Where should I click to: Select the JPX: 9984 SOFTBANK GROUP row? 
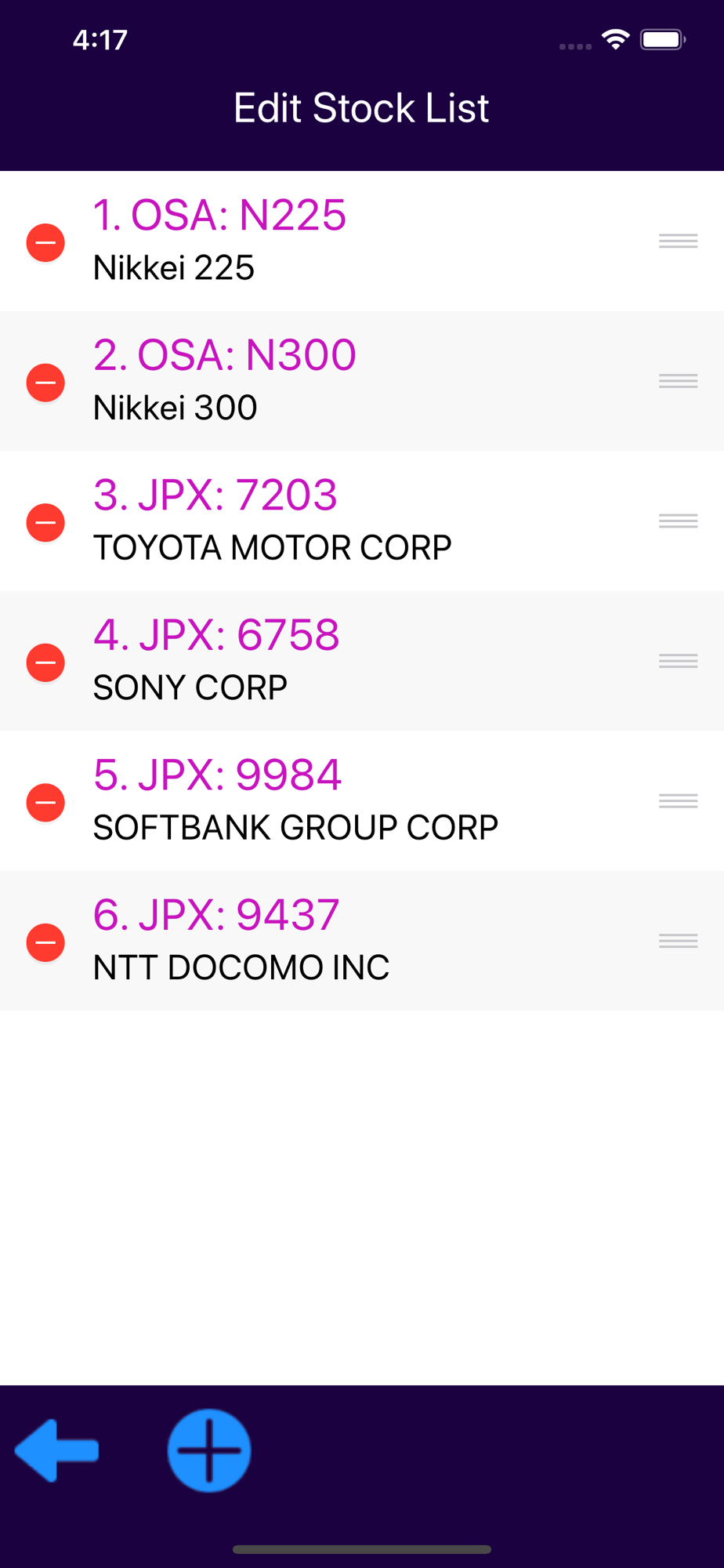pos(362,801)
